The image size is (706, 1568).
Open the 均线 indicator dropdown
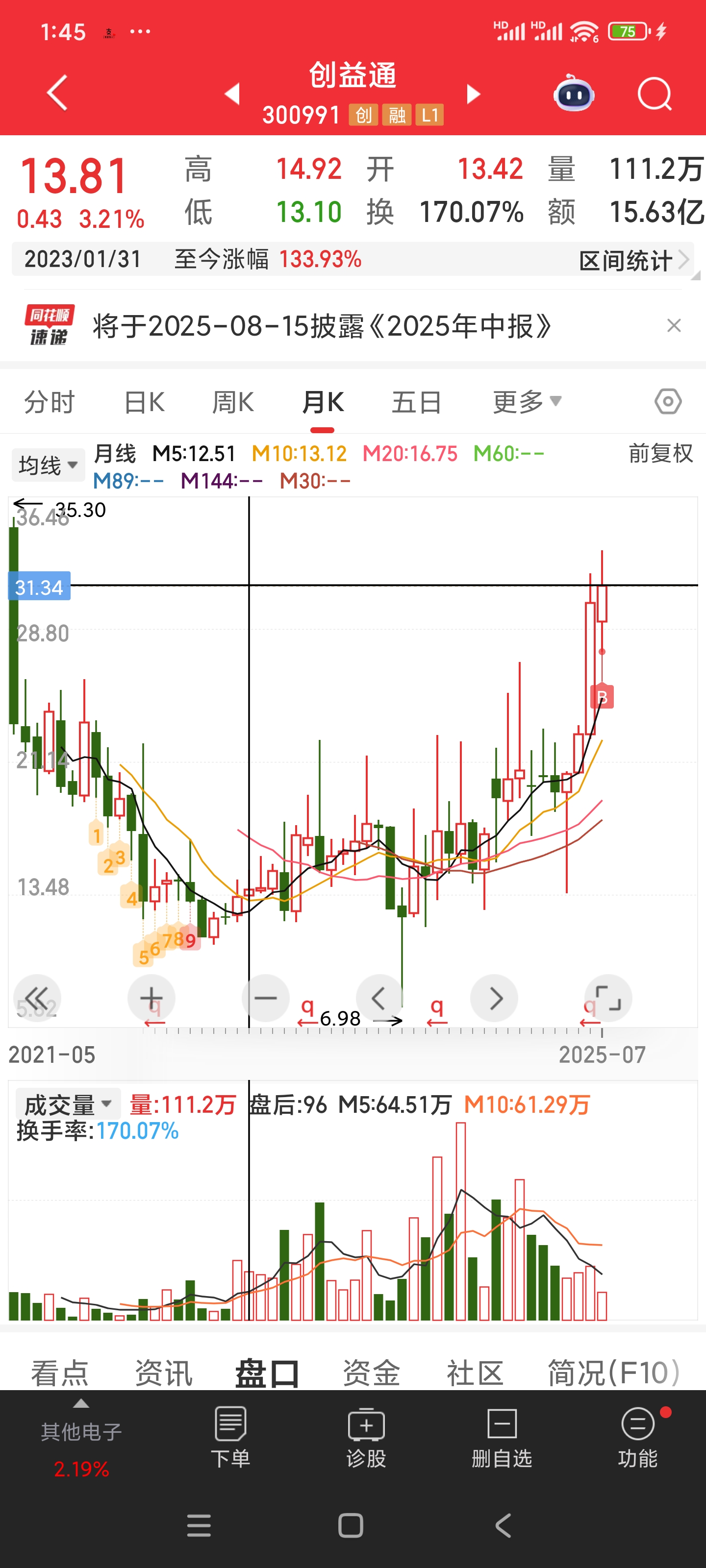click(x=48, y=465)
